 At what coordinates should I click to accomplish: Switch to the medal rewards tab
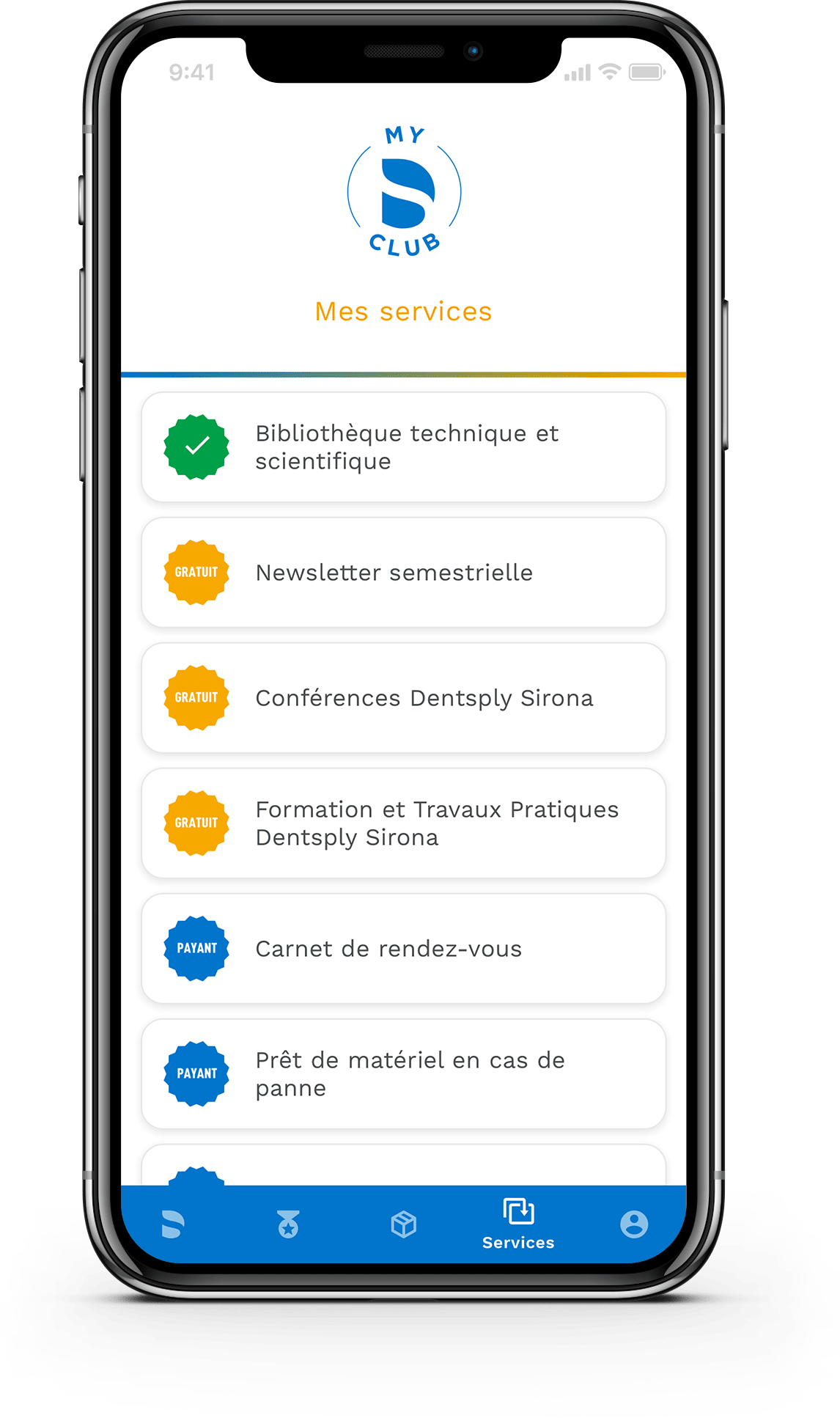click(288, 1224)
